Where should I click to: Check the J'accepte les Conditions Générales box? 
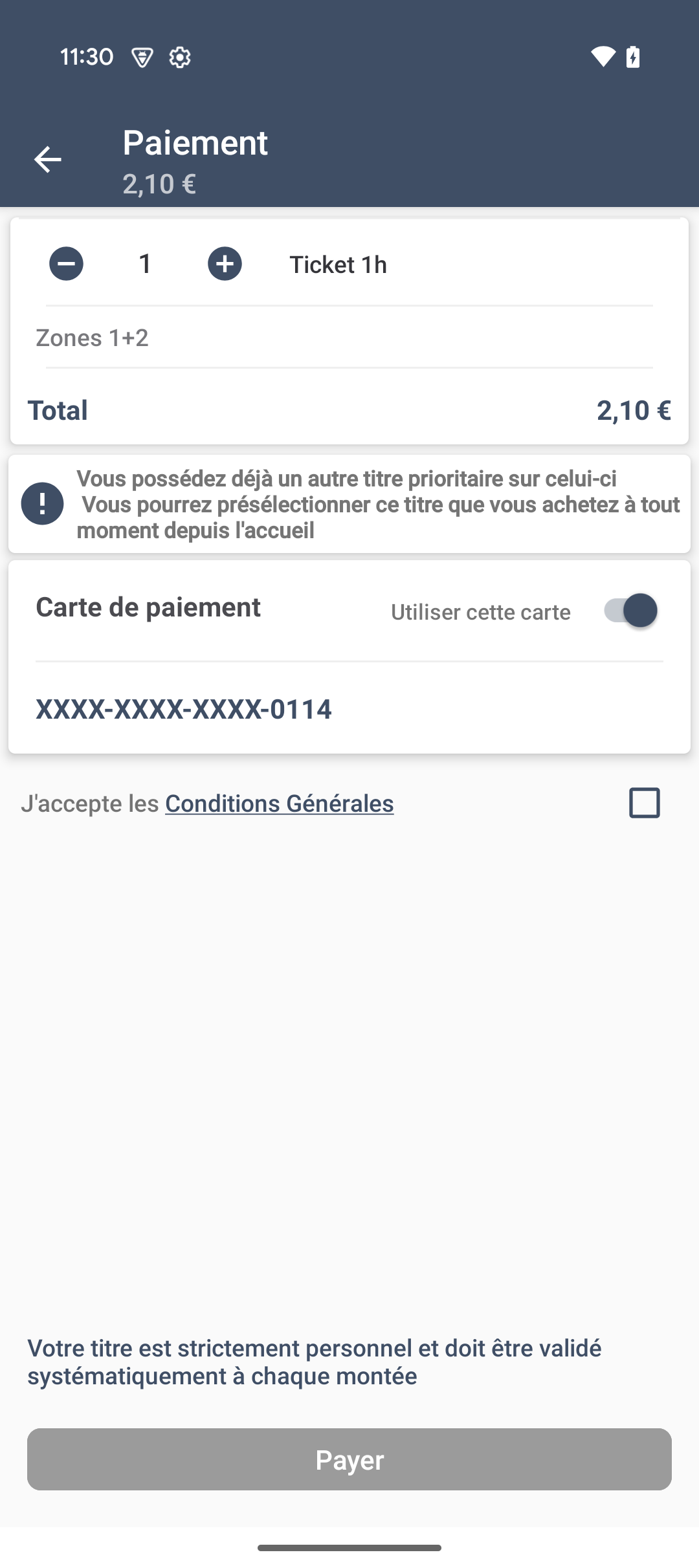click(x=645, y=803)
